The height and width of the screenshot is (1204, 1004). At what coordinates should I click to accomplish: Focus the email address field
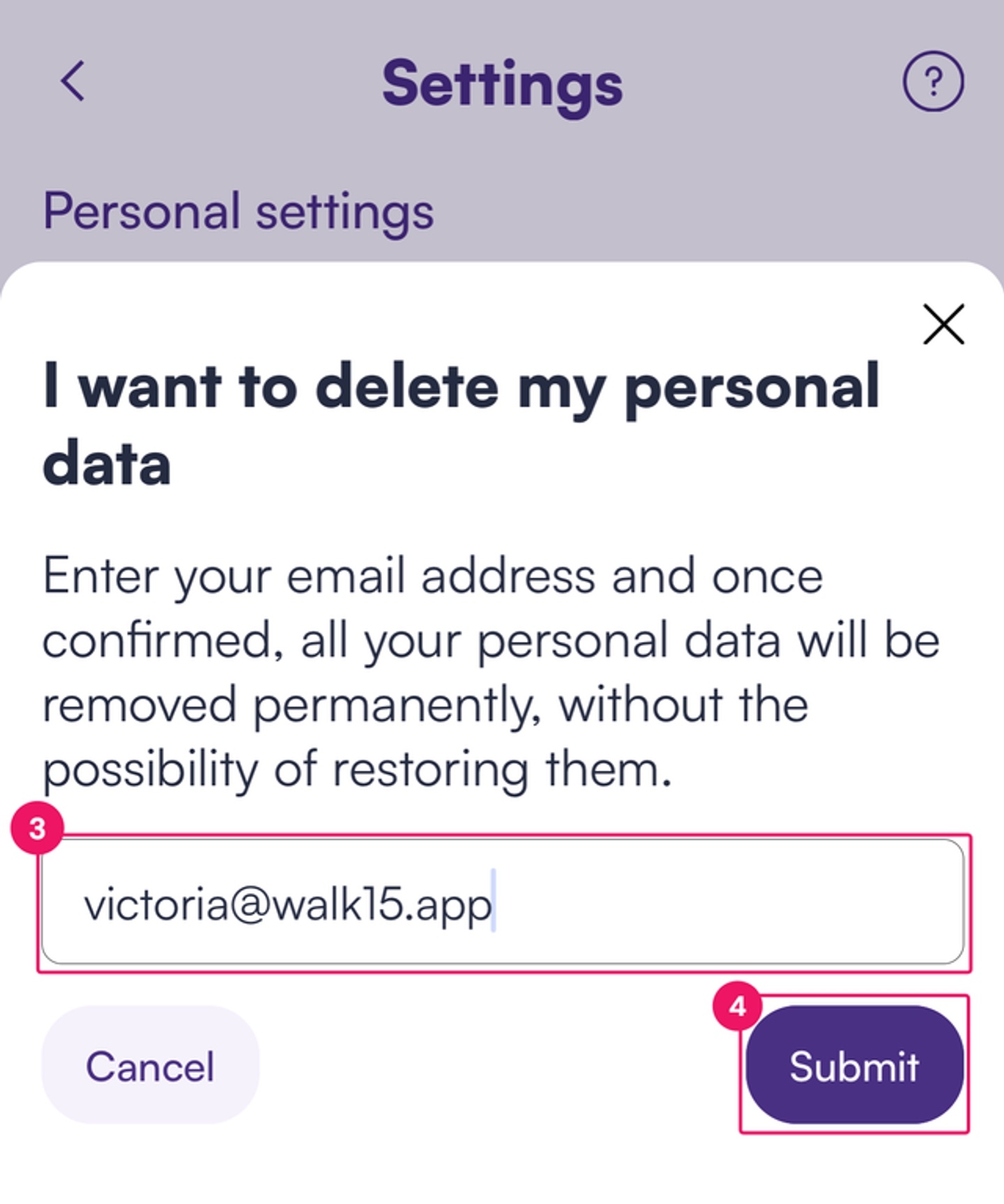pyautogui.click(x=502, y=903)
